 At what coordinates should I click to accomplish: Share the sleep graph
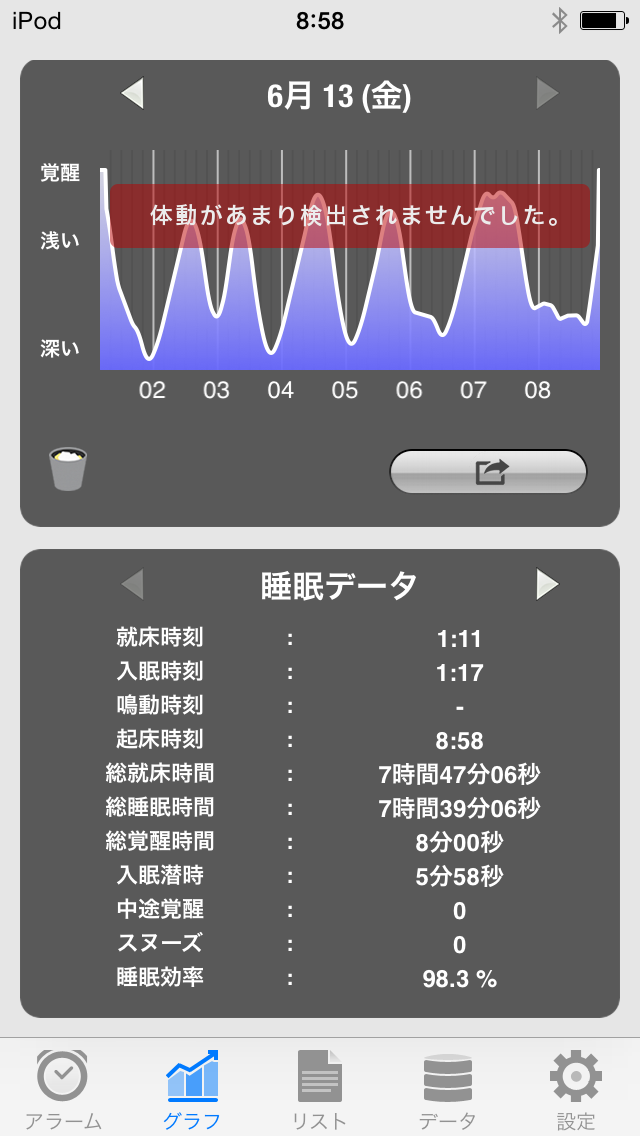(488, 472)
